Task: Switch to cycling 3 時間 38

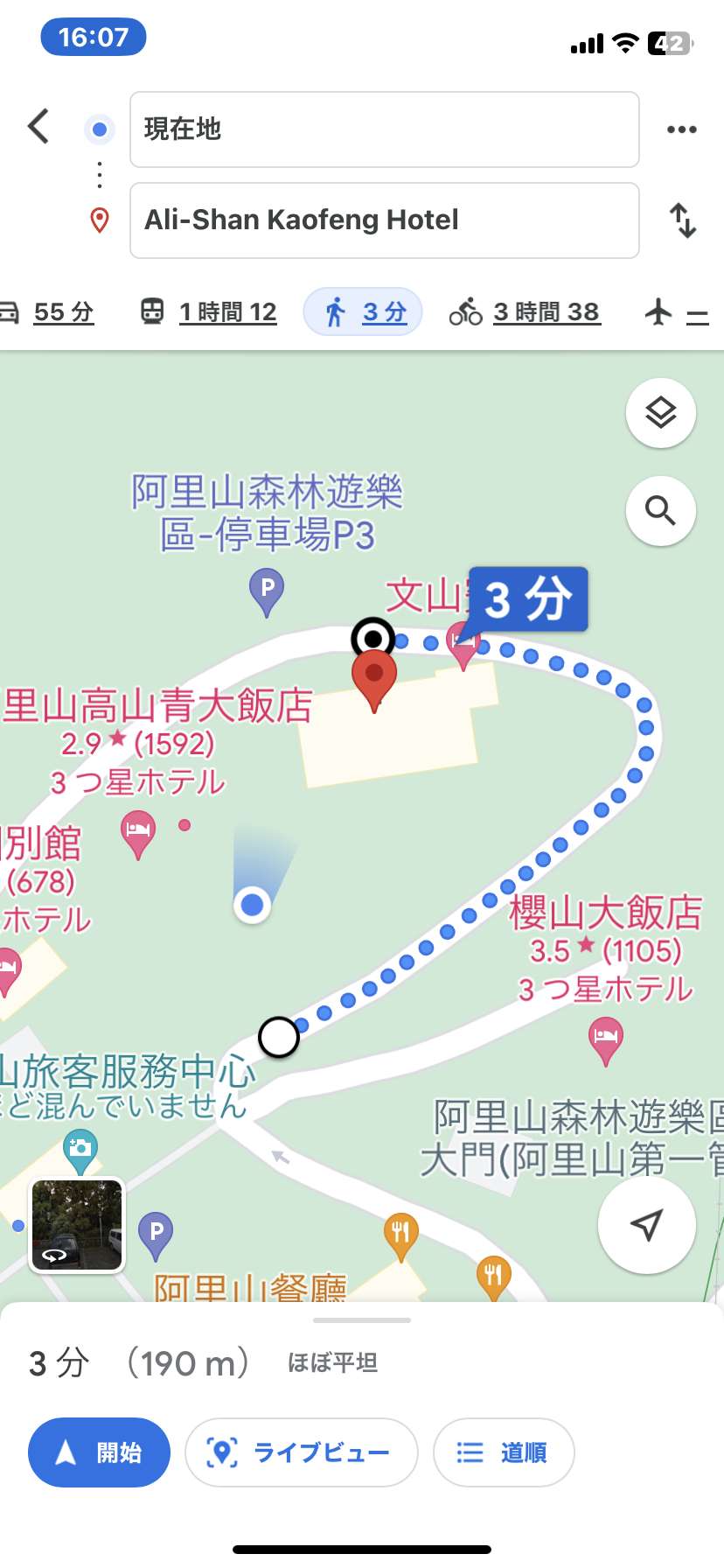Action: pyautogui.click(x=525, y=312)
